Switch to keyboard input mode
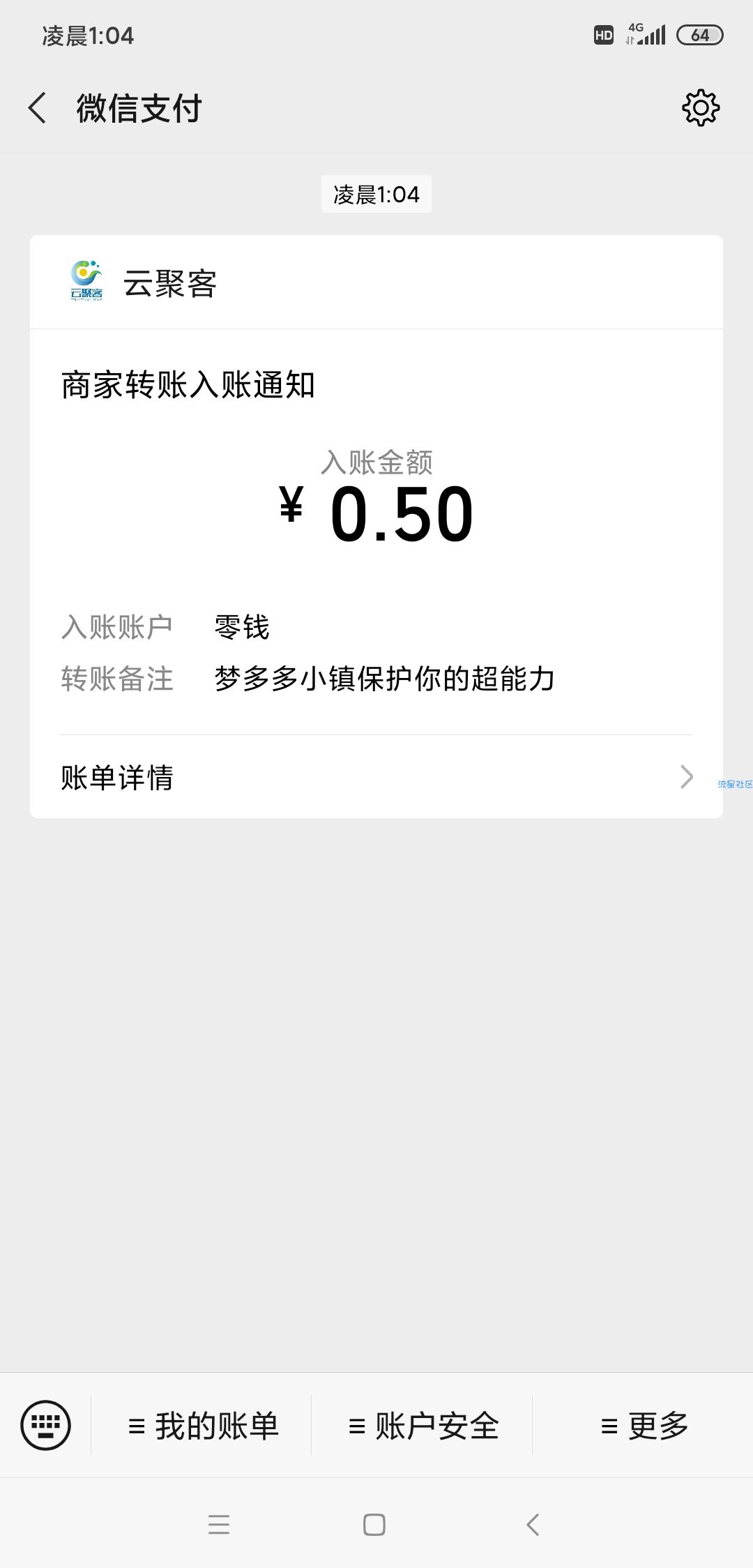The height and width of the screenshot is (1568, 753). pos(46,1424)
